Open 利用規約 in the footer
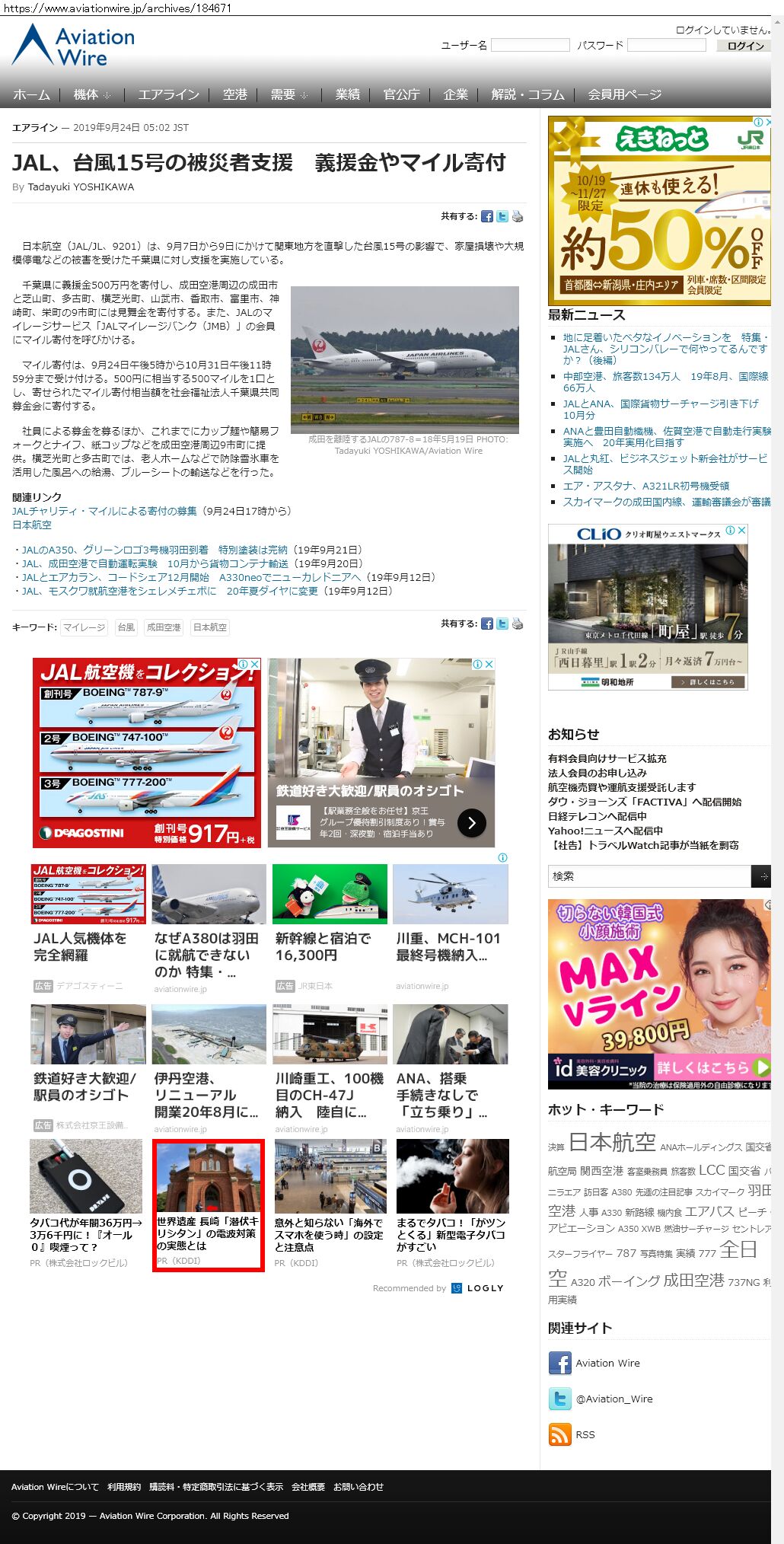The height and width of the screenshot is (1544, 784). pyautogui.click(x=124, y=1486)
